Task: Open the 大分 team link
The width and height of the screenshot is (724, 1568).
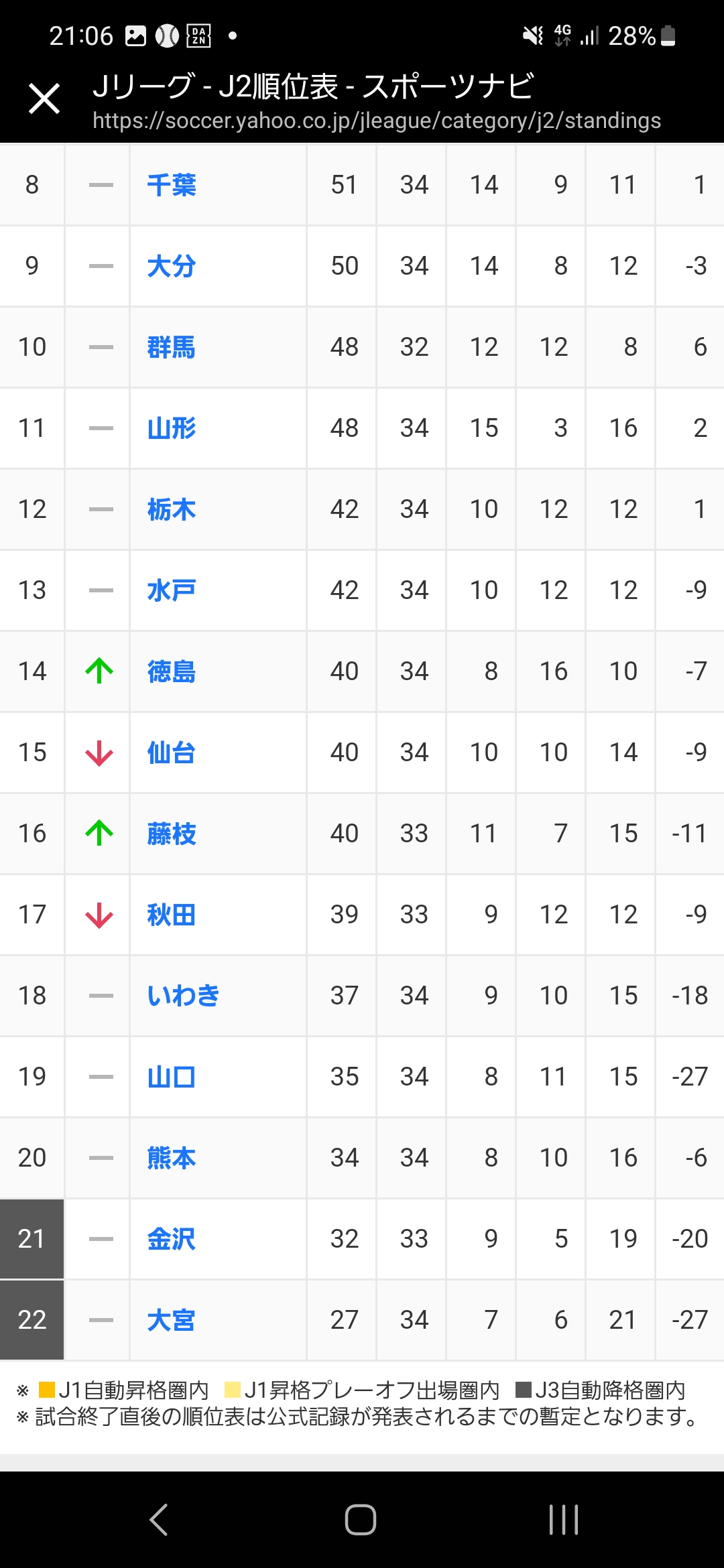Action: click(172, 266)
